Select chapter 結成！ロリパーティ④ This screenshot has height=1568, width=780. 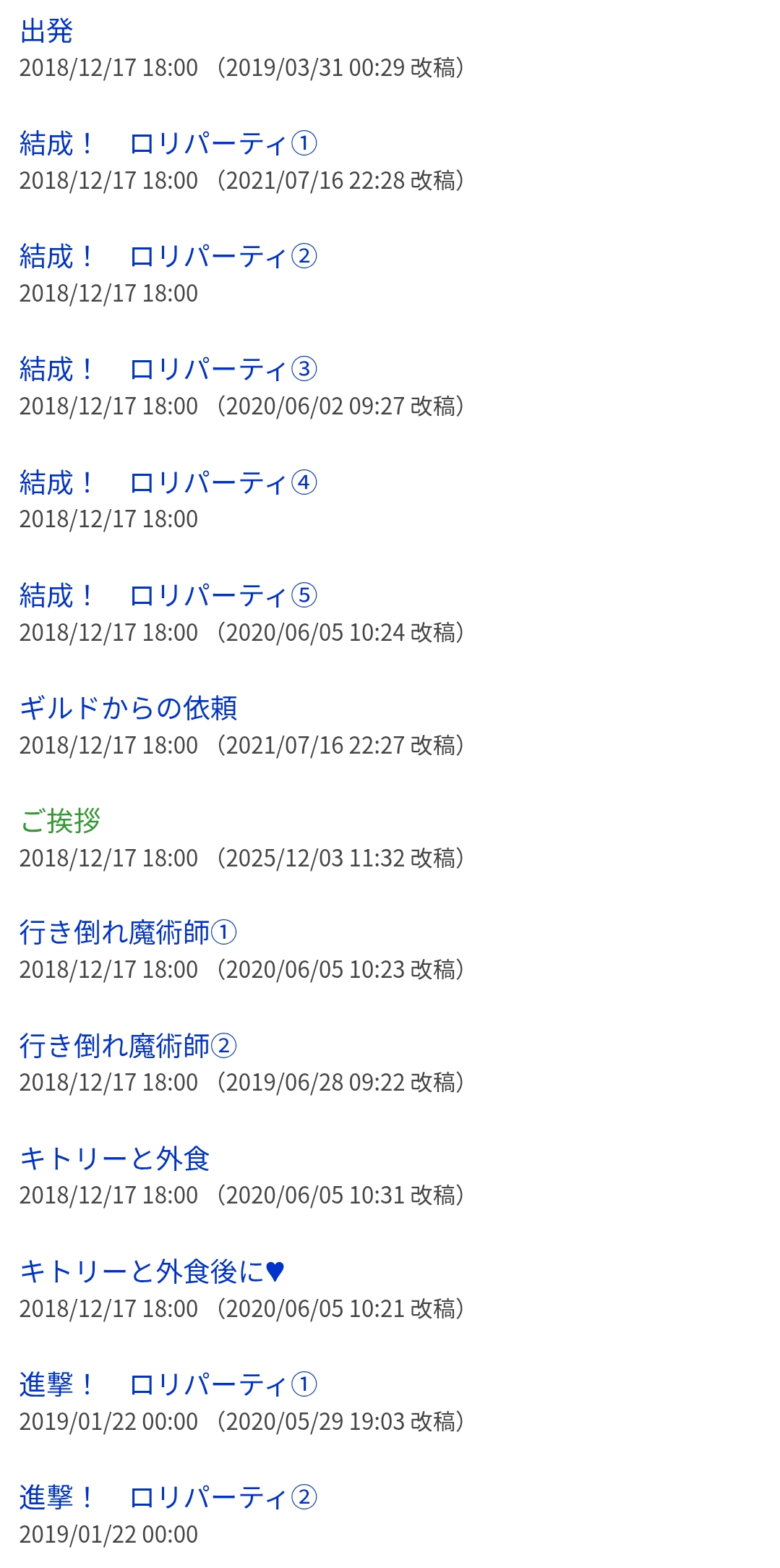pyautogui.click(x=168, y=482)
